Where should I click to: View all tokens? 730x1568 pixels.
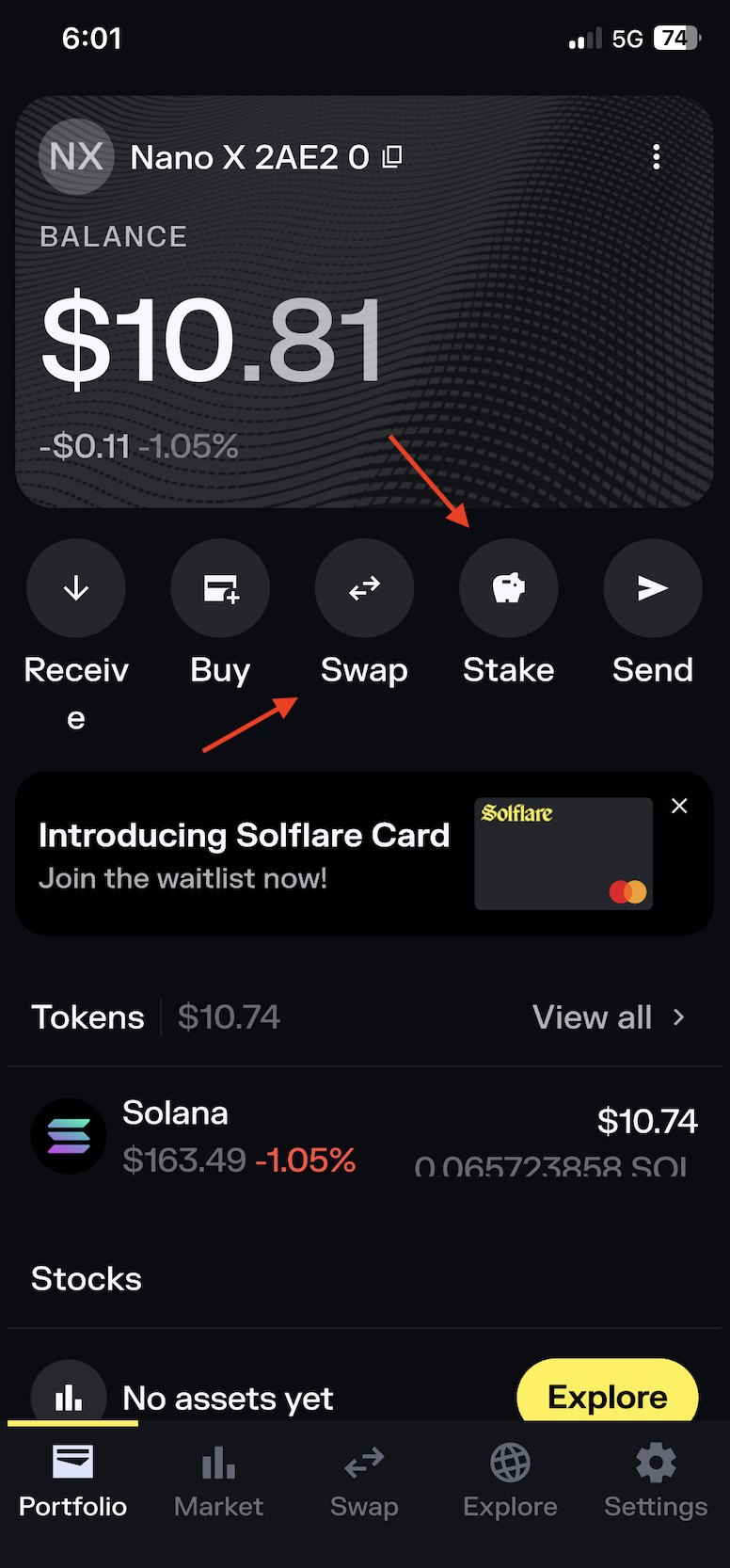pos(608,1017)
